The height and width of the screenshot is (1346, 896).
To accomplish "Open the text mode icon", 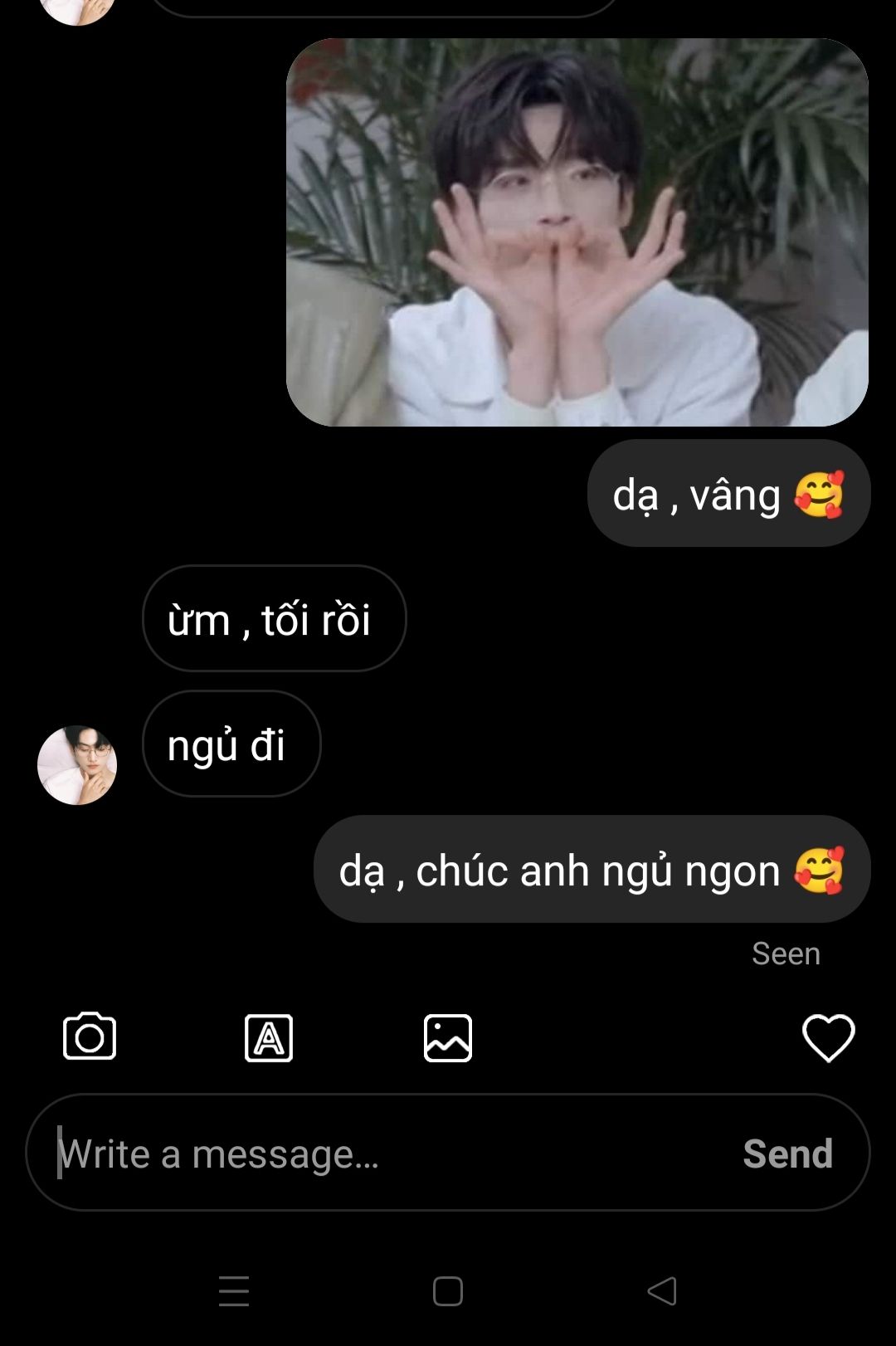I will click(269, 1038).
